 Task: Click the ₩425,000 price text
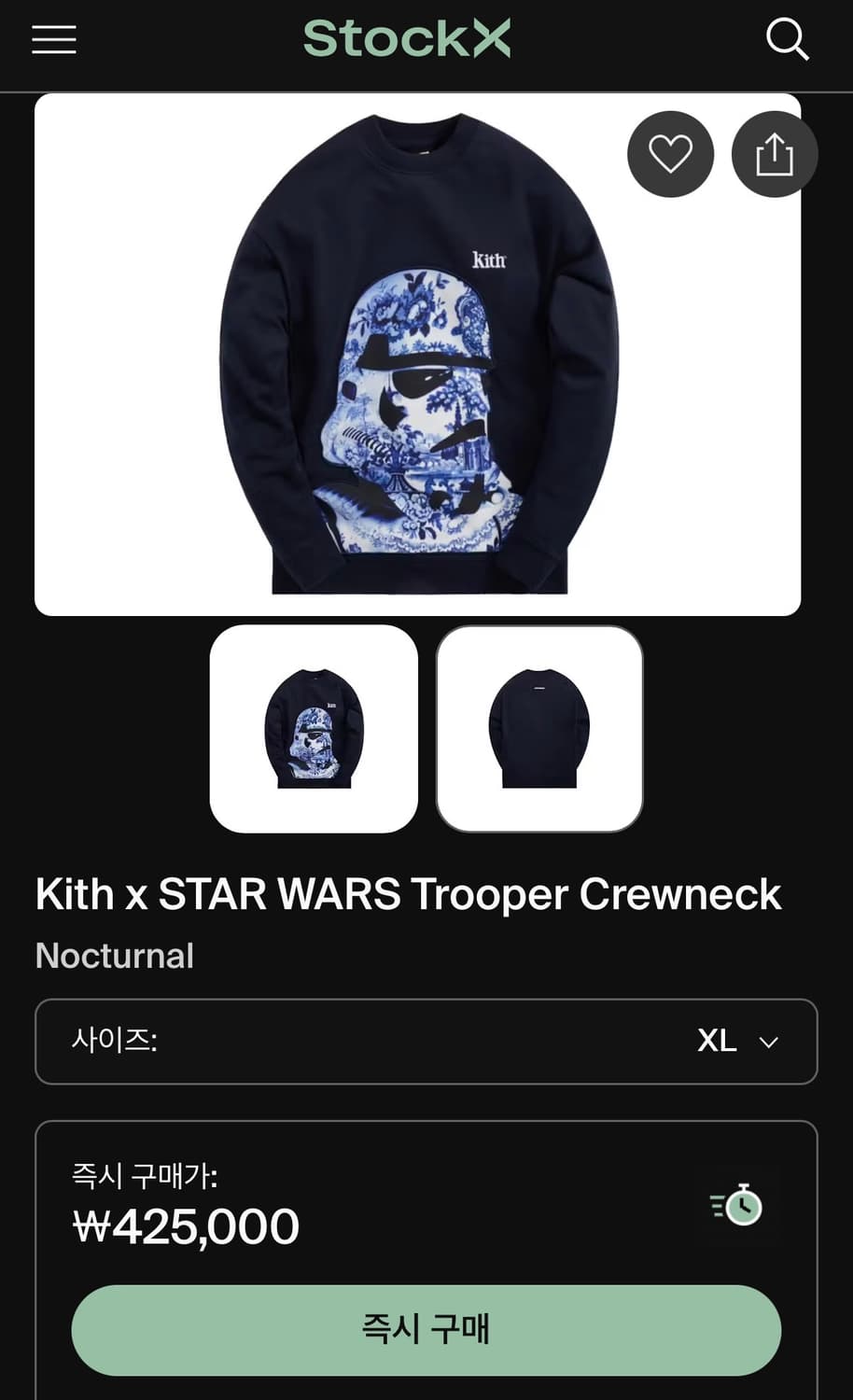point(185,1227)
